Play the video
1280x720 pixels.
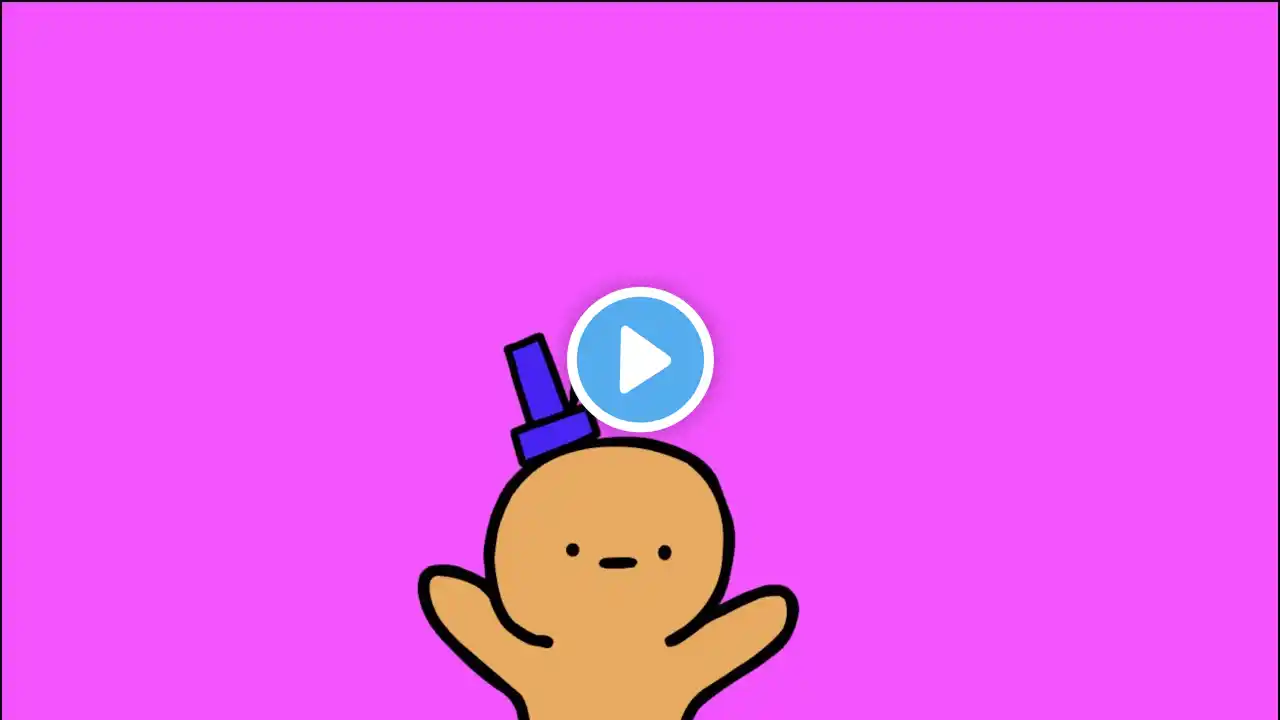[x=640, y=360]
